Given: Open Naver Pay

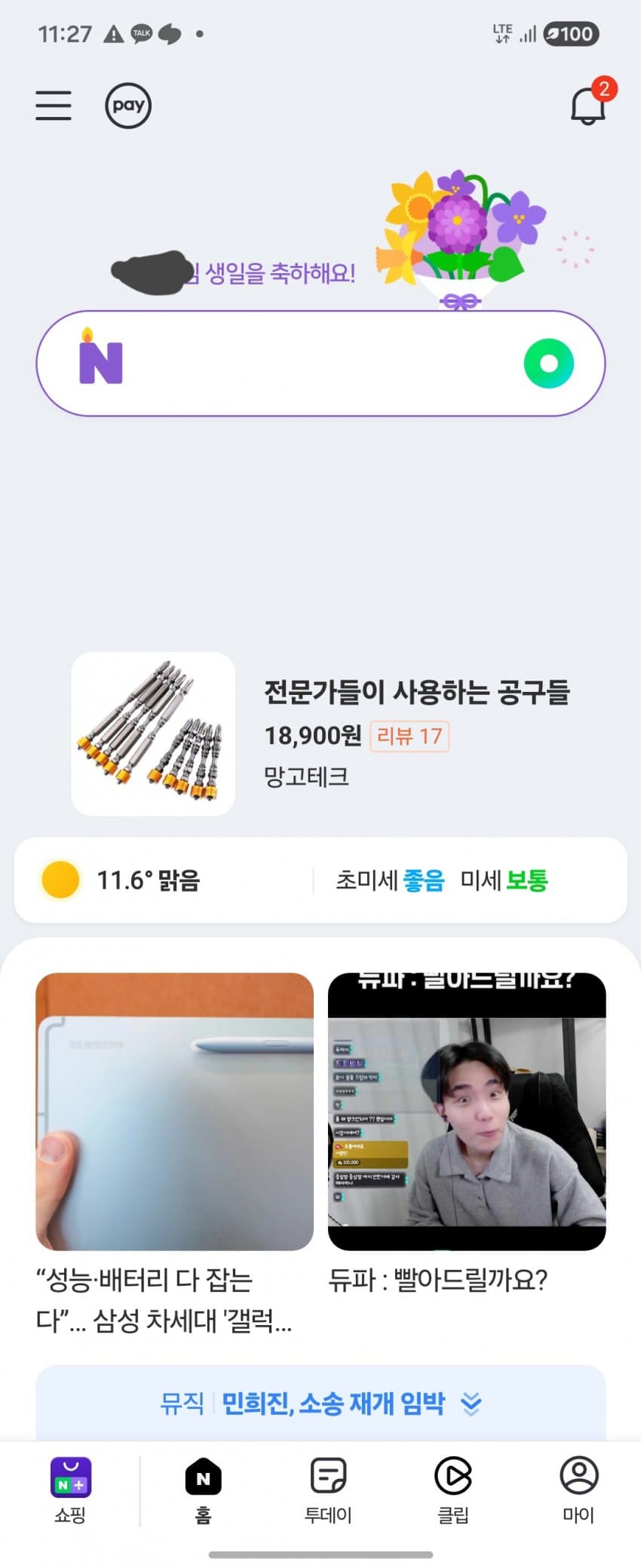Looking at the screenshot, I should click(x=127, y=106).
